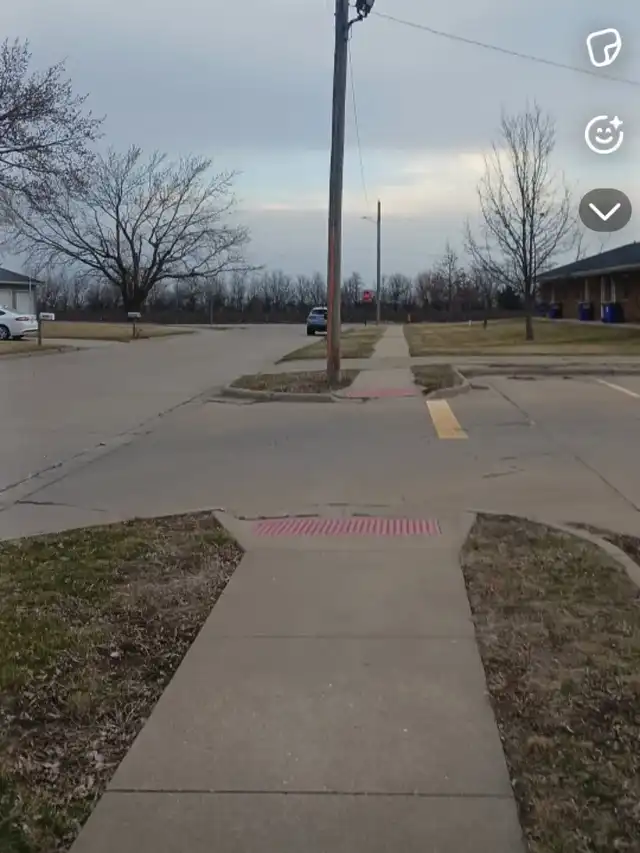
Task: Open the sparkle face effects icon
Action: coord(603,134)
